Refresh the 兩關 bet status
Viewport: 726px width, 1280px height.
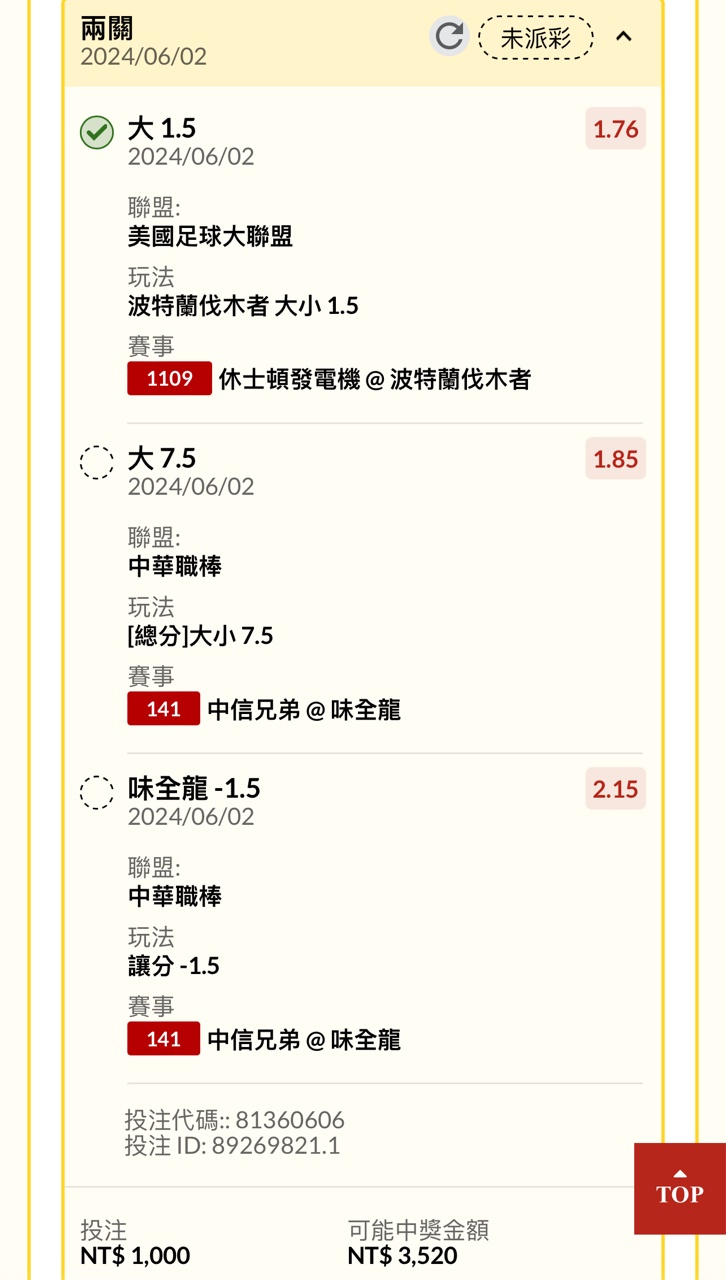coord(449,37)
